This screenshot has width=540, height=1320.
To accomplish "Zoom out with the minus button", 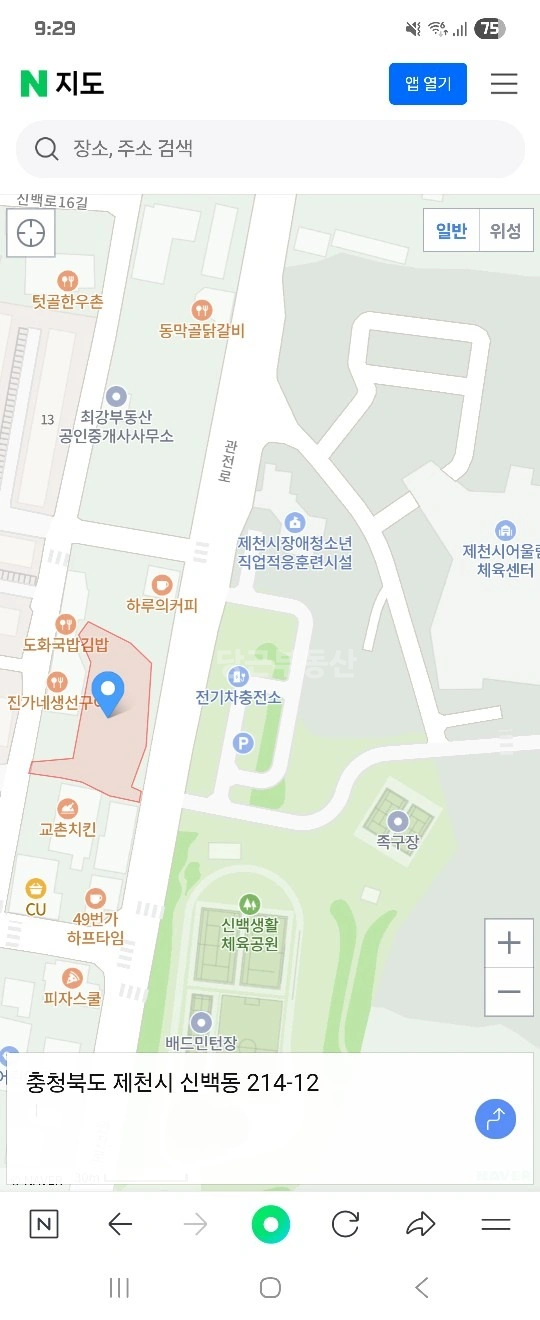I will 509,992.
